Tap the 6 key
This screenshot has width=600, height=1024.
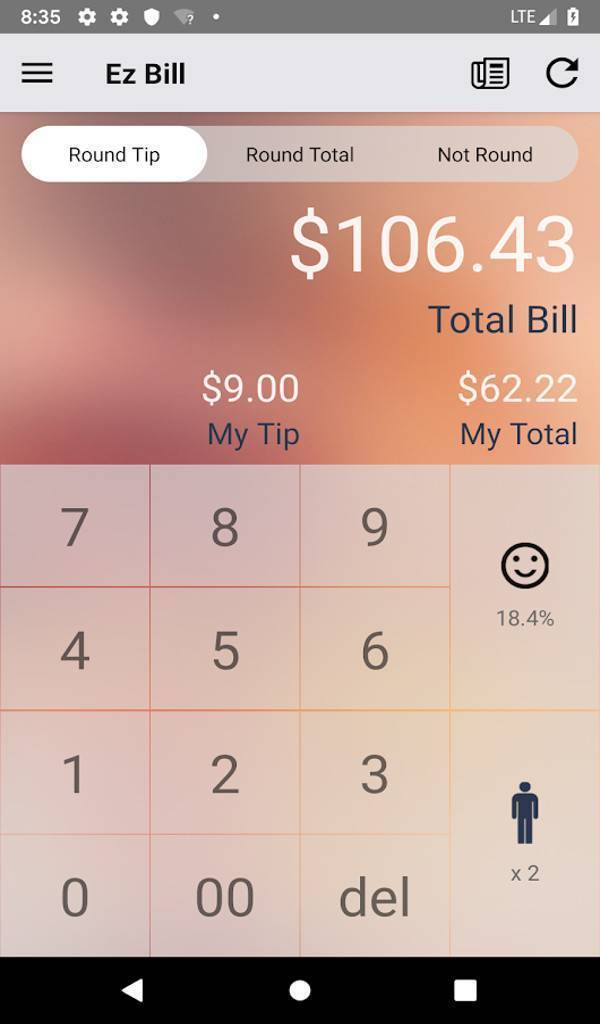[375, 650]
